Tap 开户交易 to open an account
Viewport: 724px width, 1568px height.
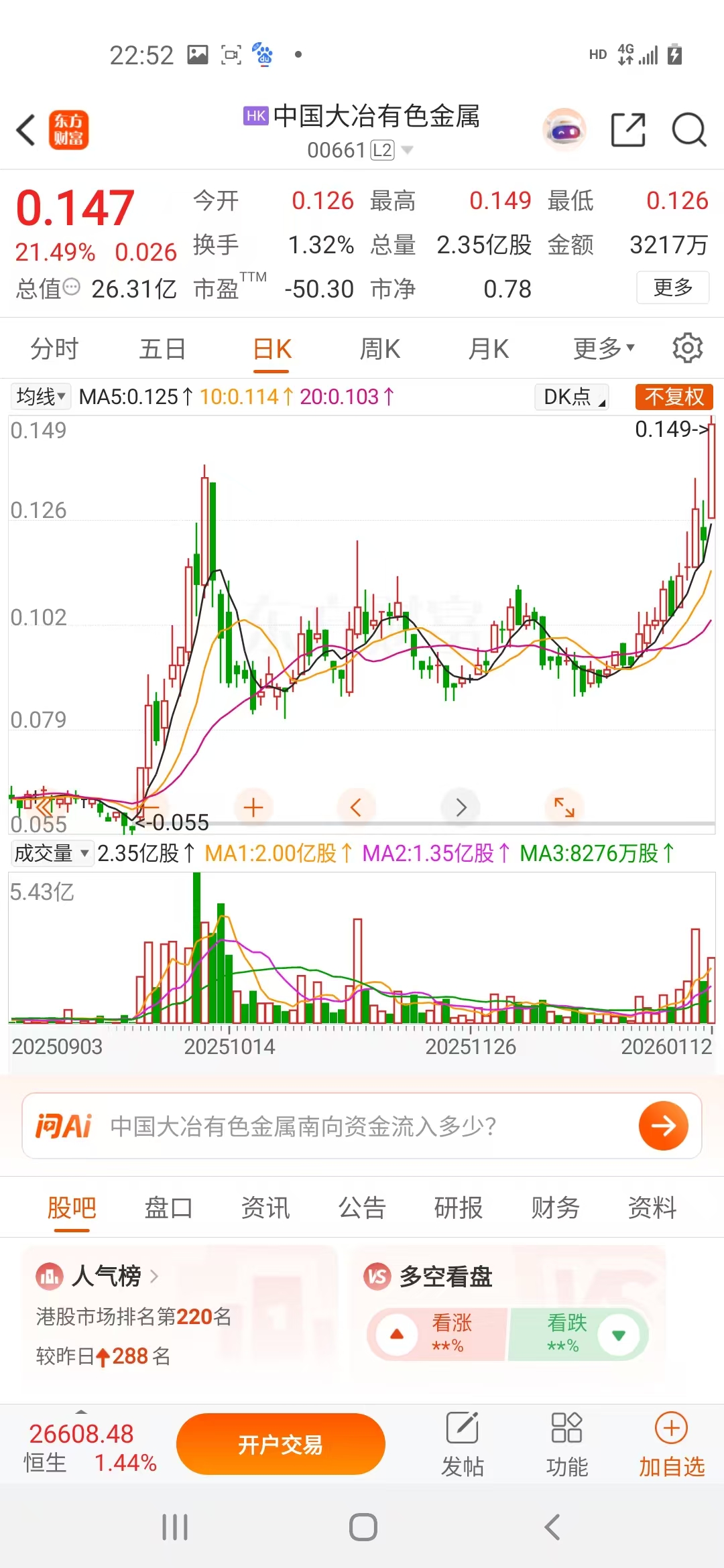[x=280, y=1444]
